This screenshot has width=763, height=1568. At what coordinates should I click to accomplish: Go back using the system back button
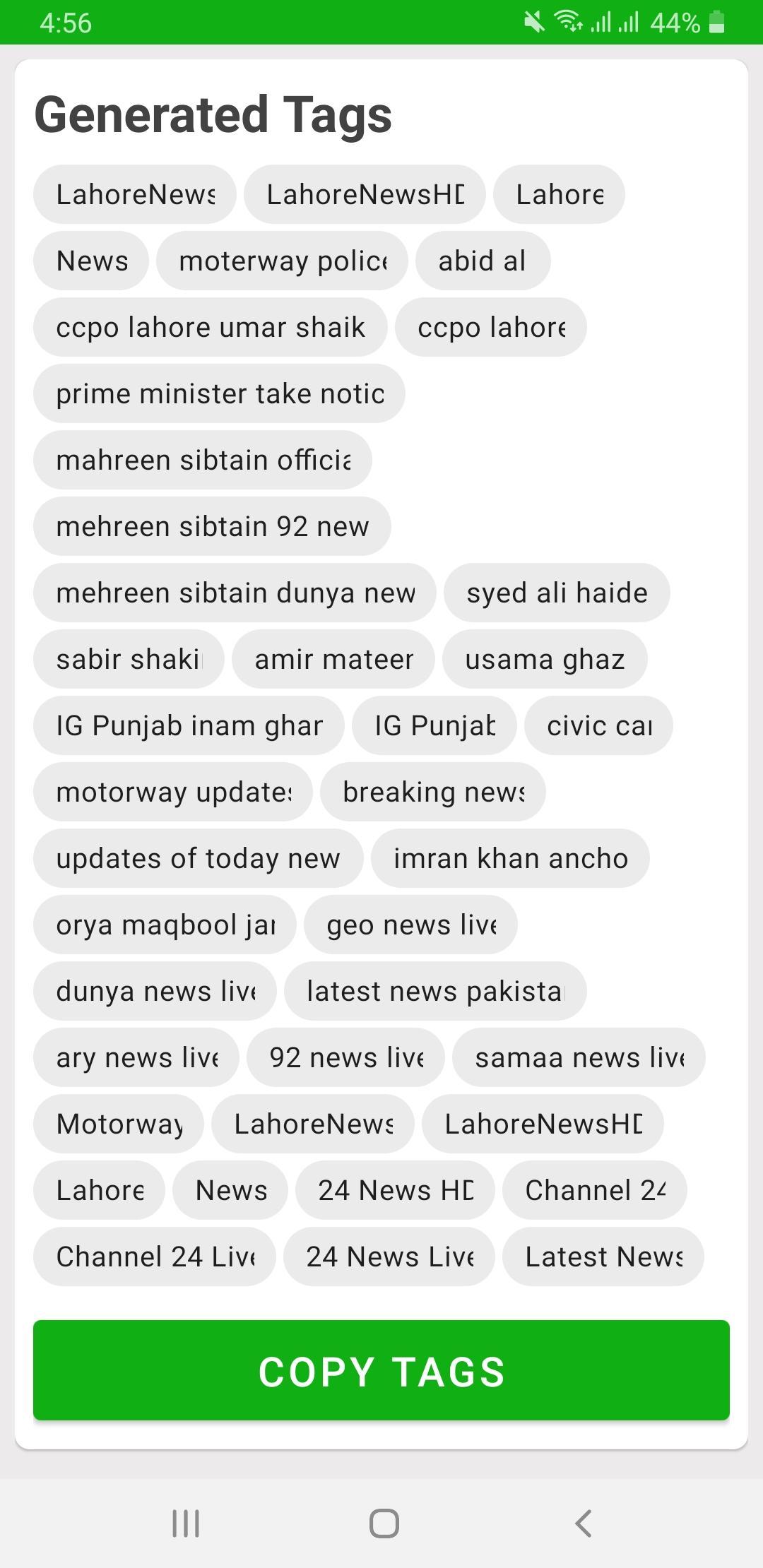point(583,1524)
